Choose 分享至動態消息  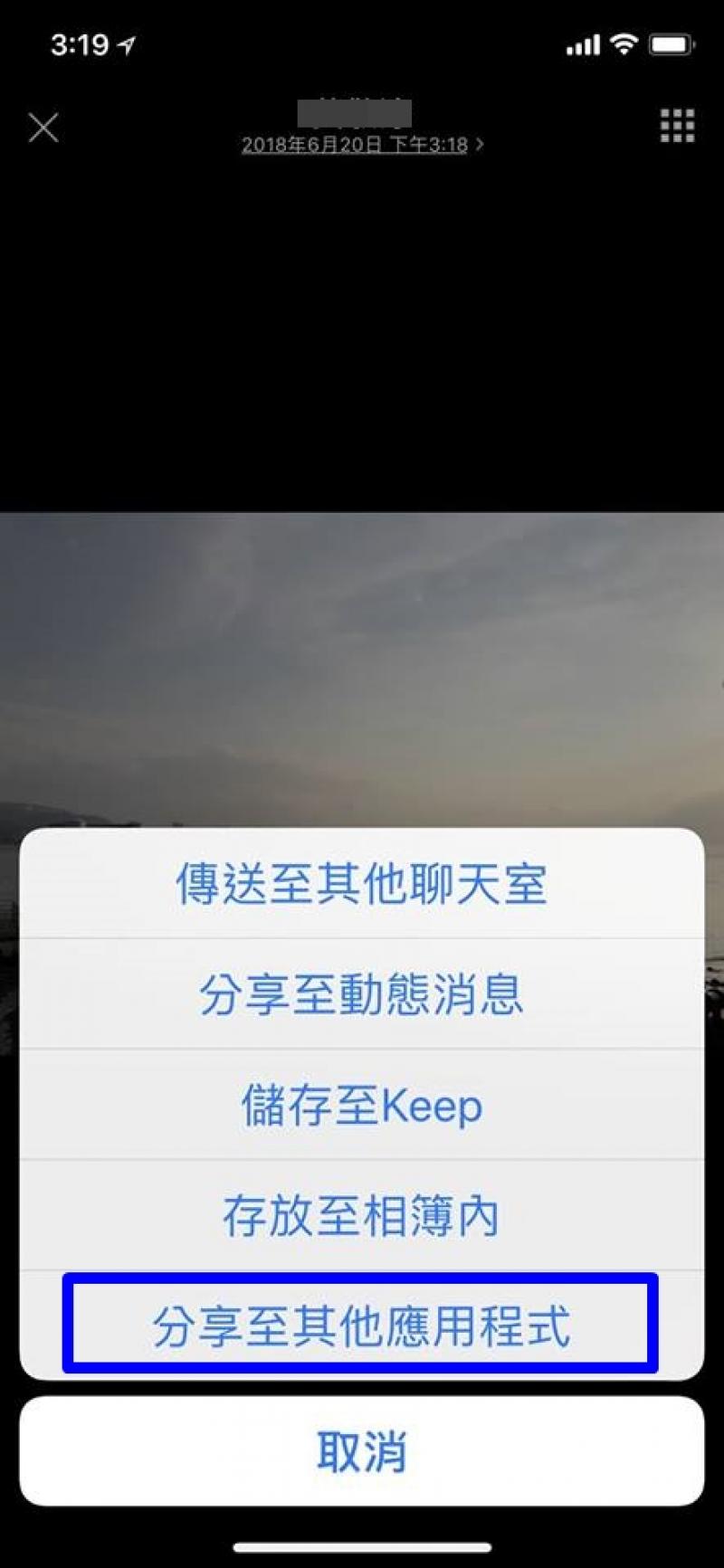coord(362,994)
